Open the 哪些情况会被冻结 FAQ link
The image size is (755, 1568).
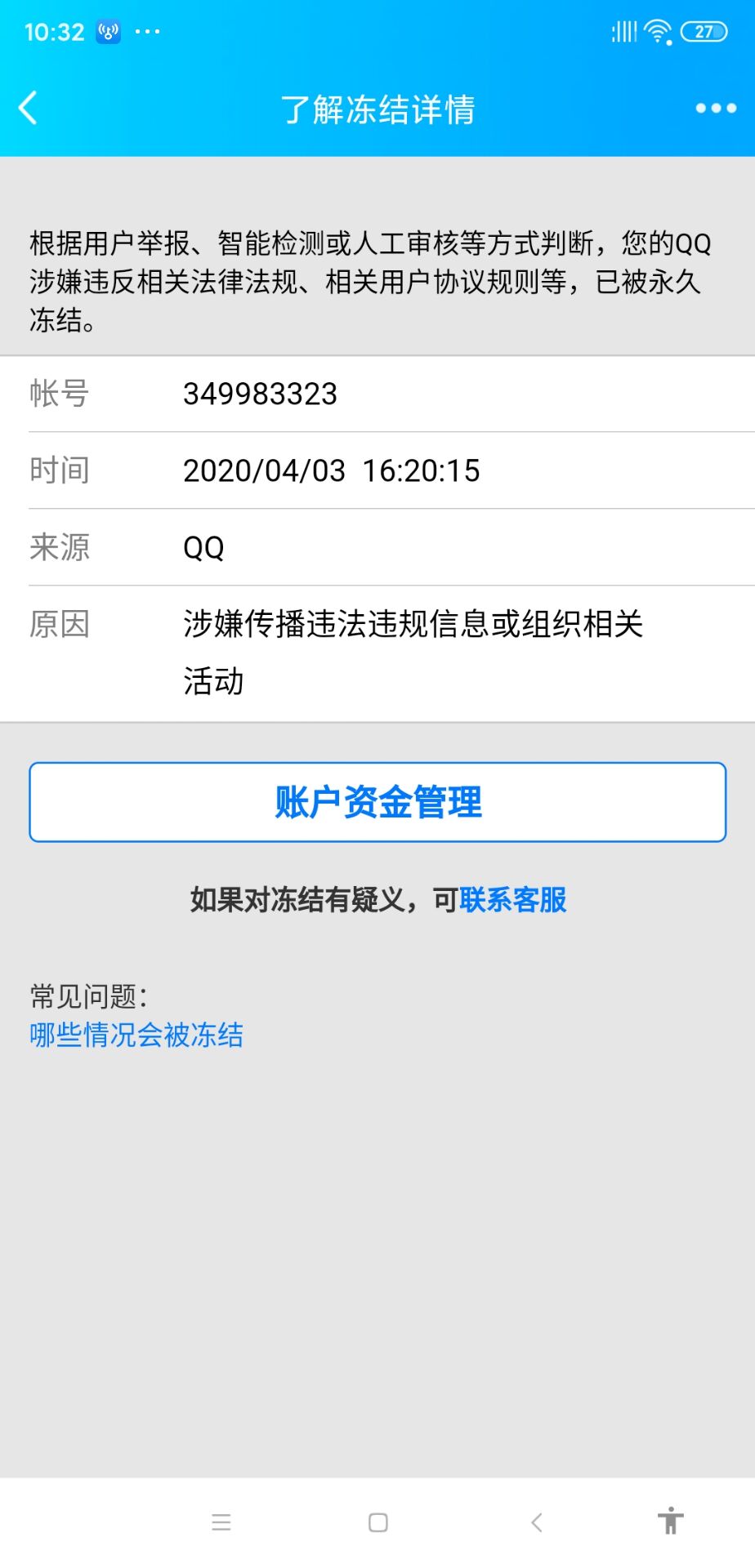click(136, 1035)
